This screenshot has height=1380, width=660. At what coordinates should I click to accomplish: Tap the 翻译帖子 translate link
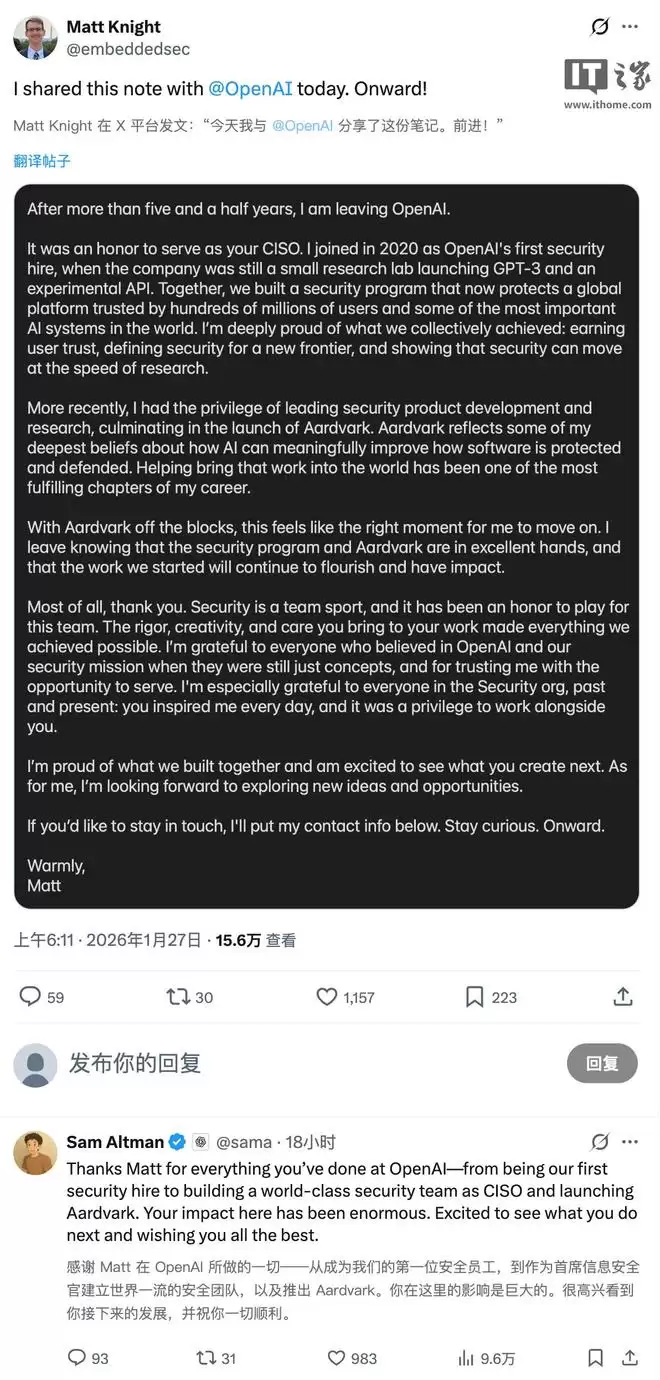pos(42,161)
